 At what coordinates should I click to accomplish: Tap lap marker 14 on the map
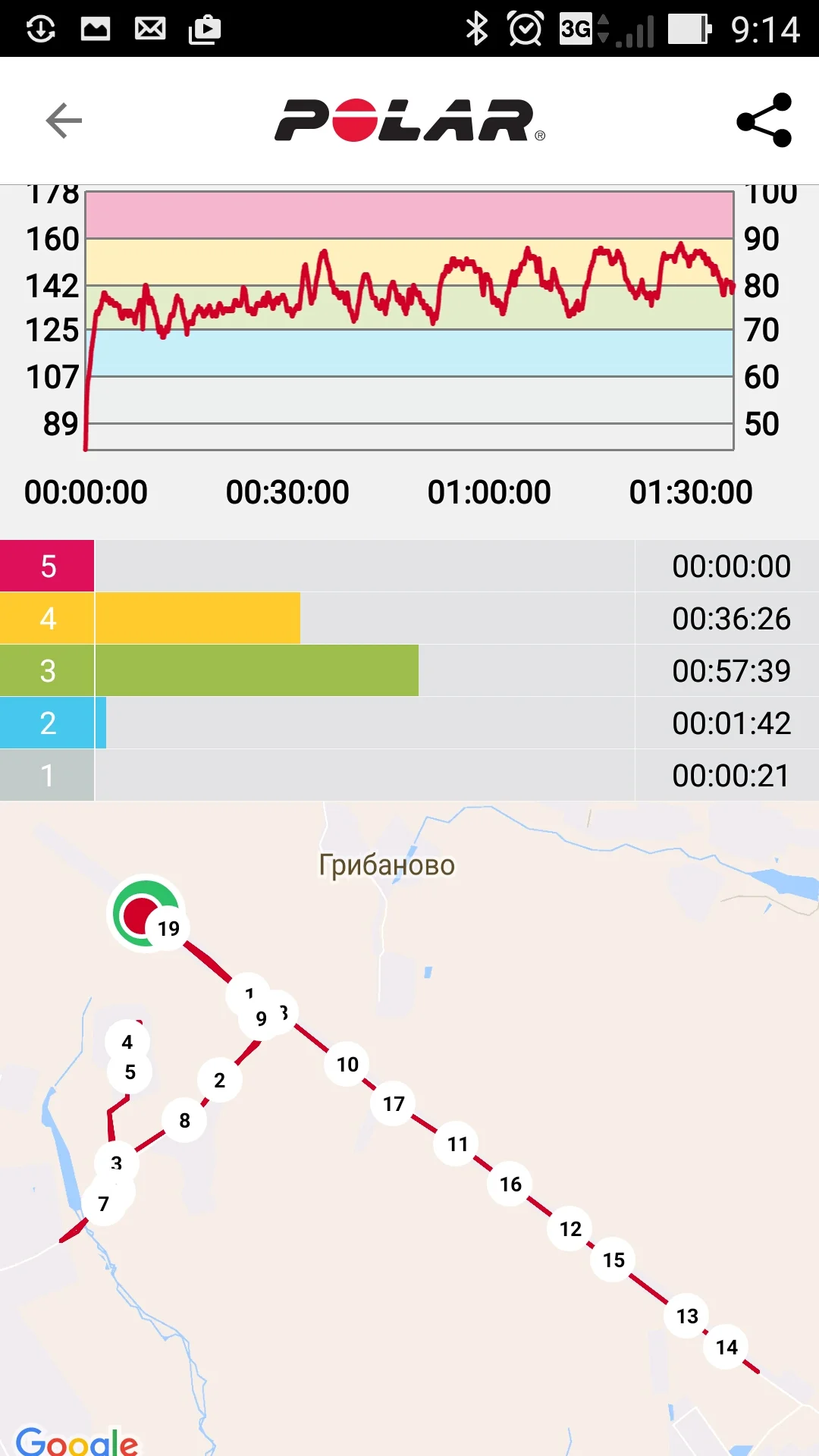pos(726,1348)
